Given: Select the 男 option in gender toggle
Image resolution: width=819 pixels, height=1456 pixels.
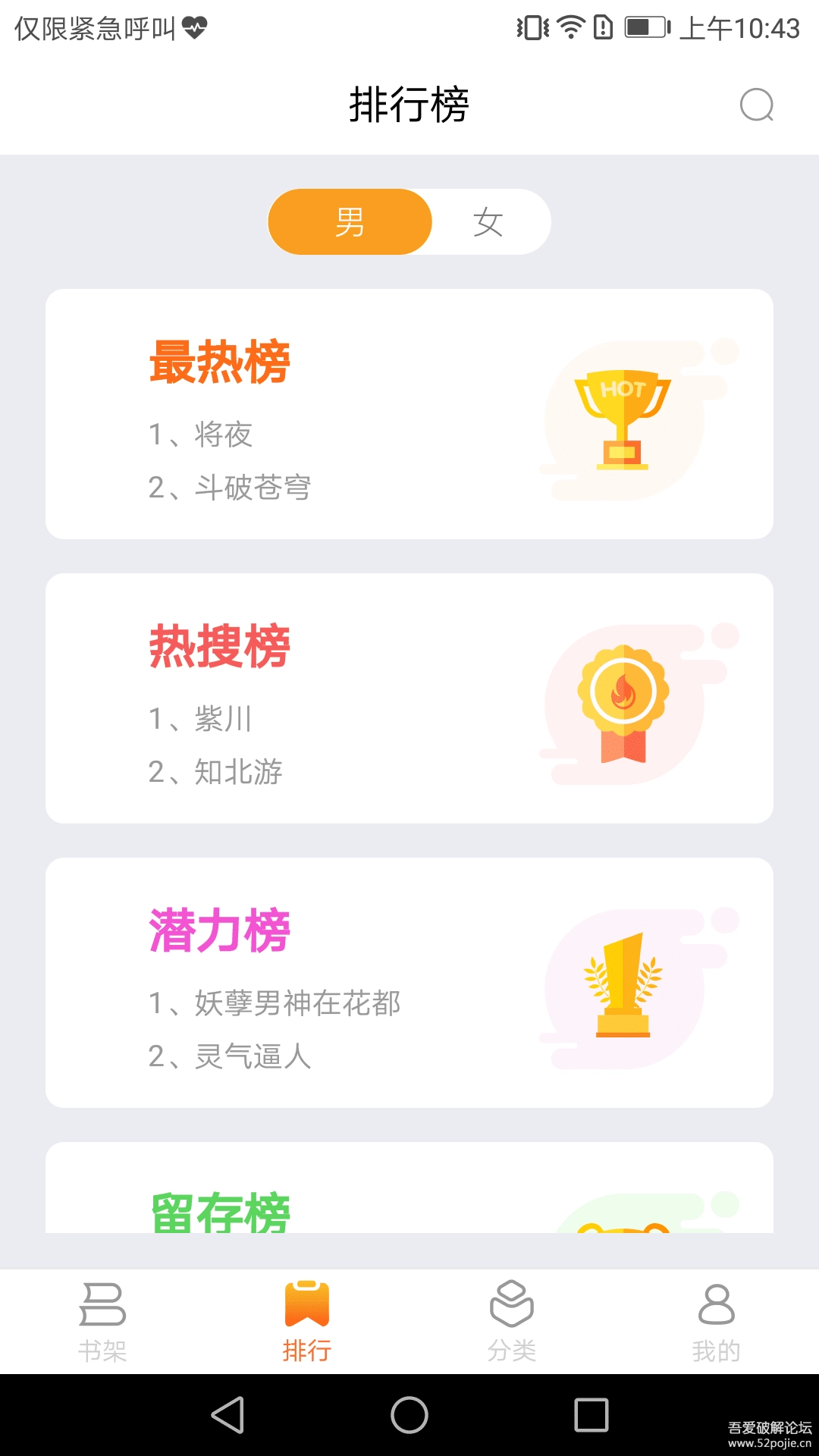Looking at the screenshot, I should click(x=349, y=221).
